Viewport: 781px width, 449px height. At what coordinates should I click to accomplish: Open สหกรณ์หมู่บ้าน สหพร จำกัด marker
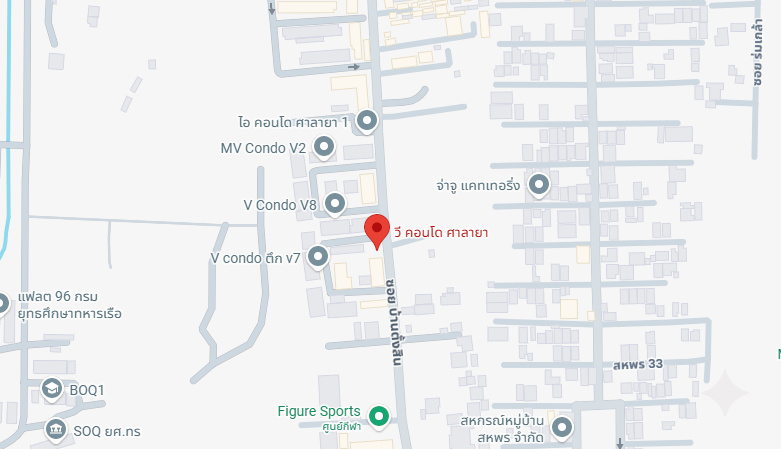[561, 430]
